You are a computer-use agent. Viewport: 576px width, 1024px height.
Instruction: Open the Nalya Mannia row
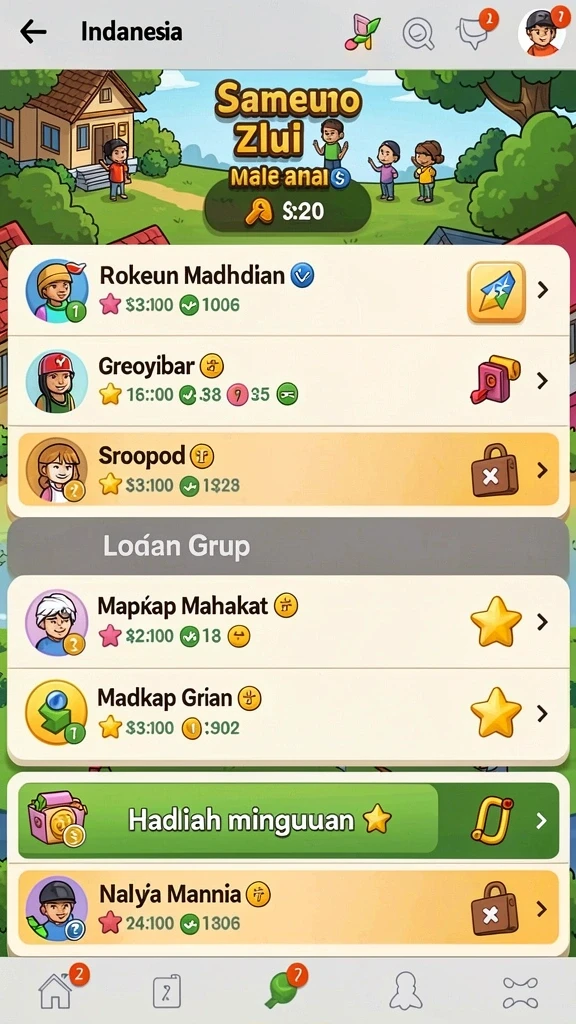pyautogui.click(x=288, y=908)
